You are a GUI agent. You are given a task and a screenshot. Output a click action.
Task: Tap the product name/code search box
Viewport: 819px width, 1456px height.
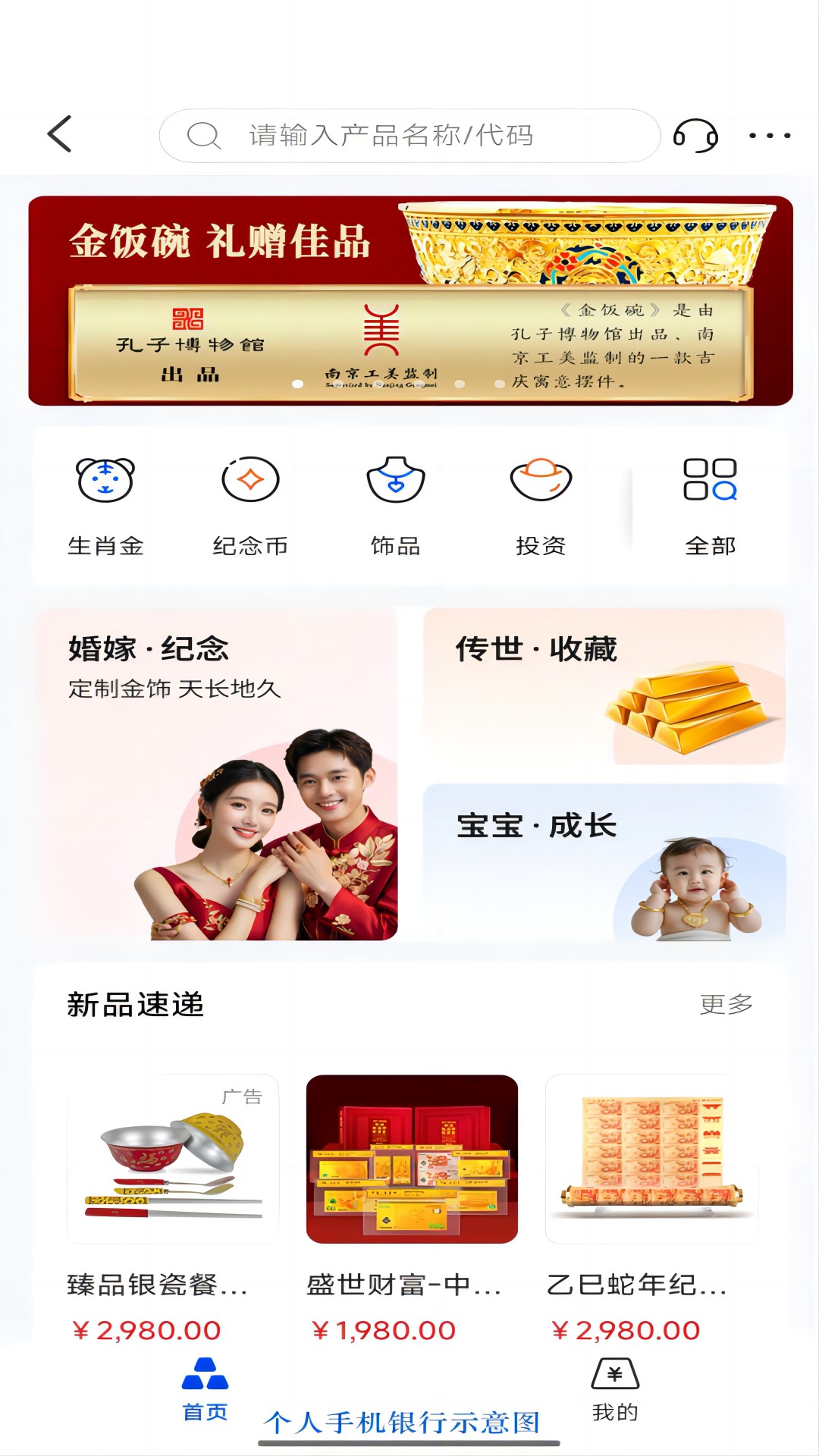[409, 136]
